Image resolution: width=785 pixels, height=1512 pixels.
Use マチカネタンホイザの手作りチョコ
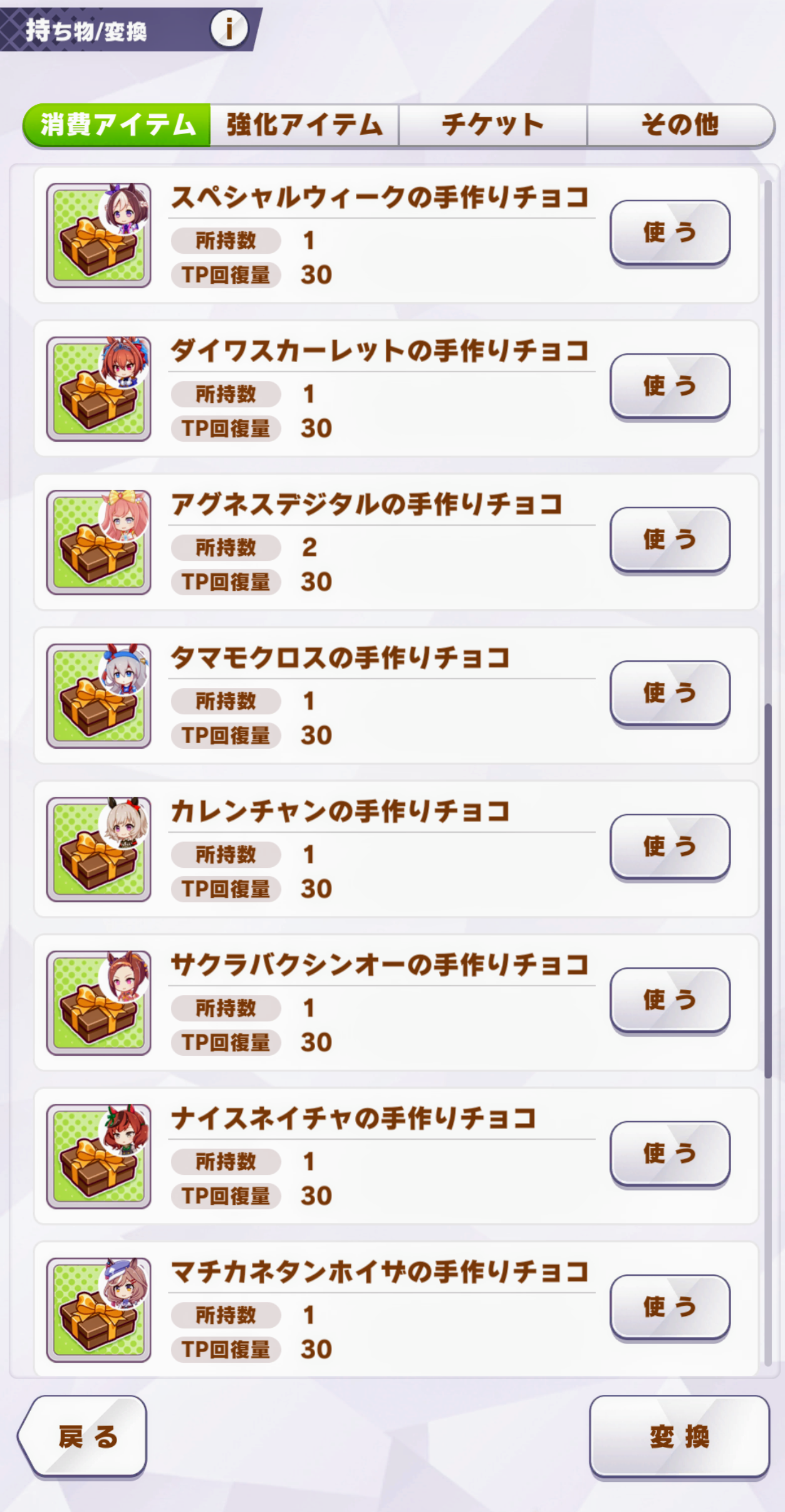(670, 1307)
